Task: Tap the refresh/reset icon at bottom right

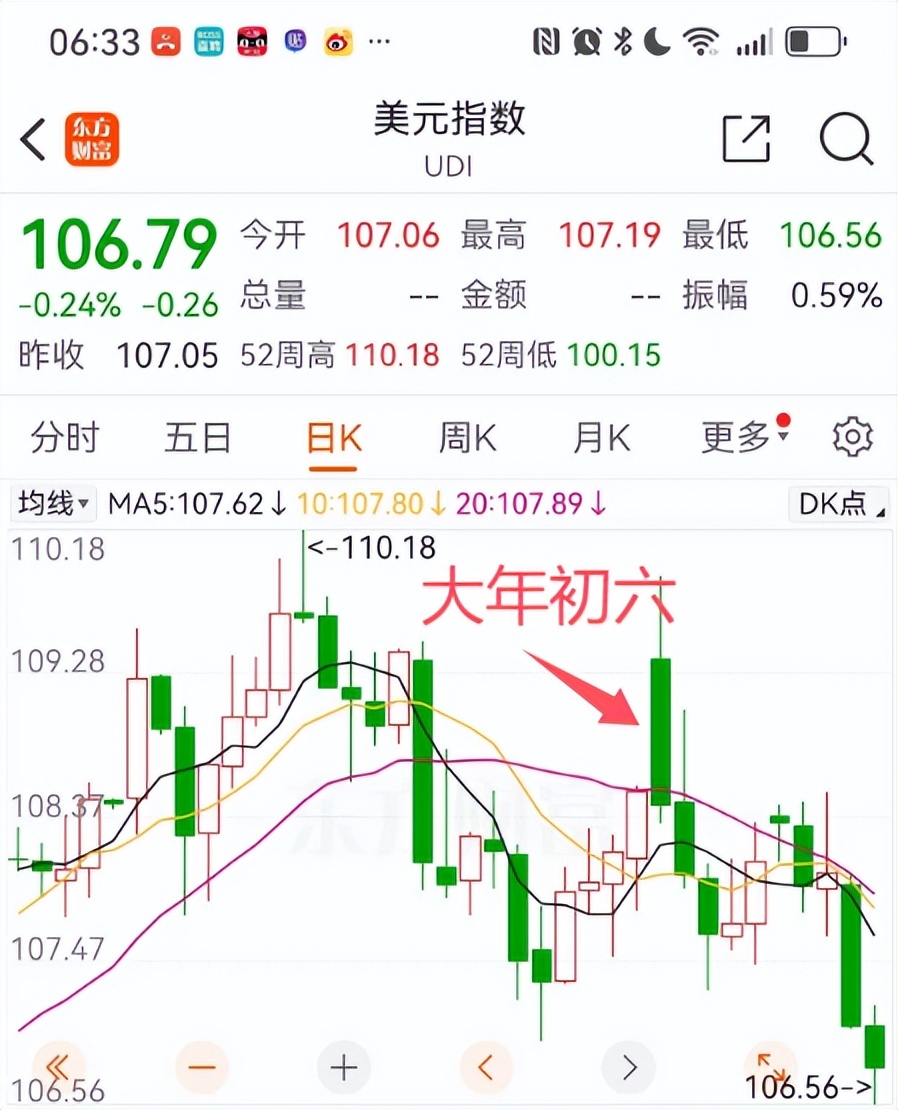Action: [769, 1067]
